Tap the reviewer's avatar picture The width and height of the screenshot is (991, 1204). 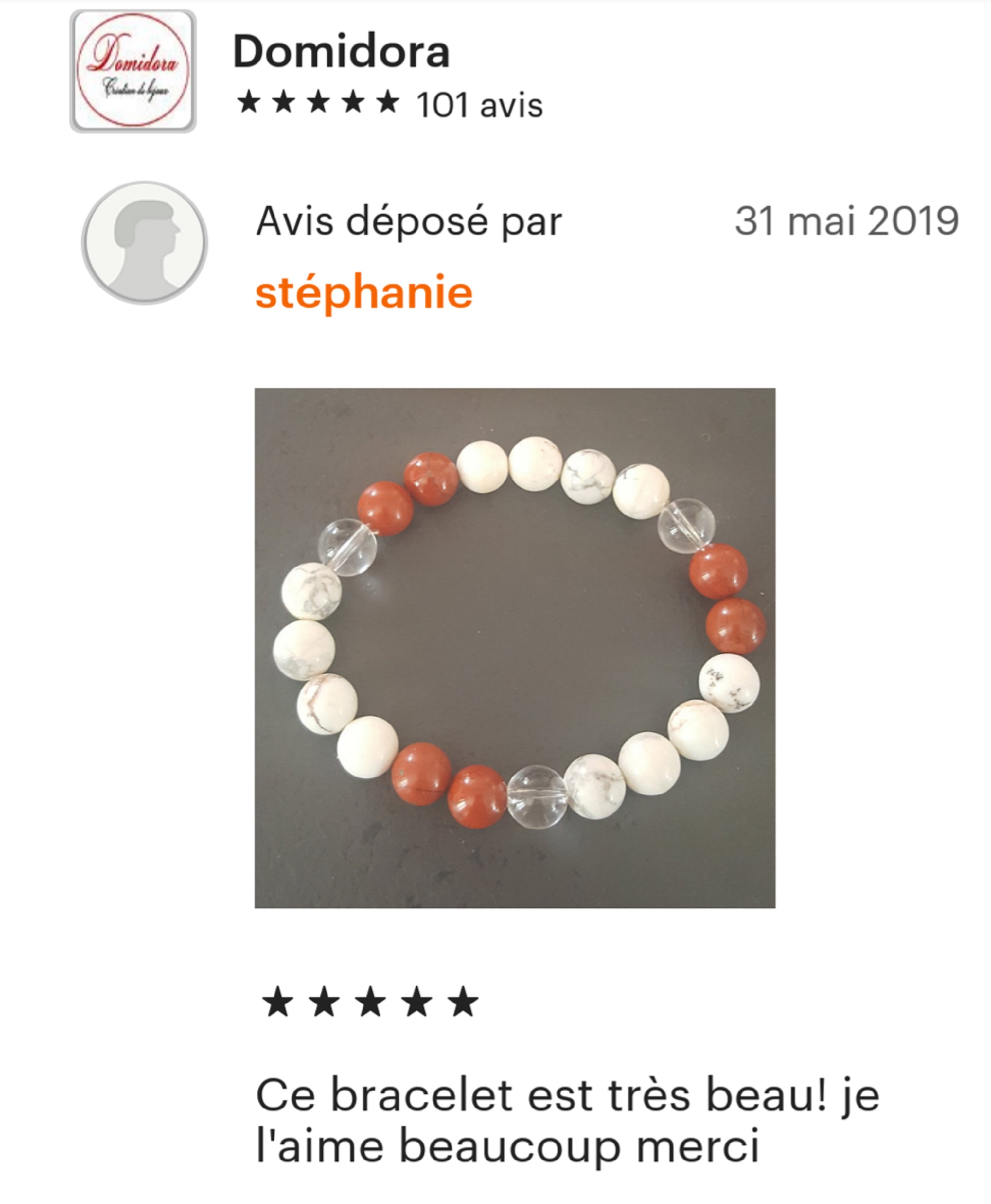[144, 243]
